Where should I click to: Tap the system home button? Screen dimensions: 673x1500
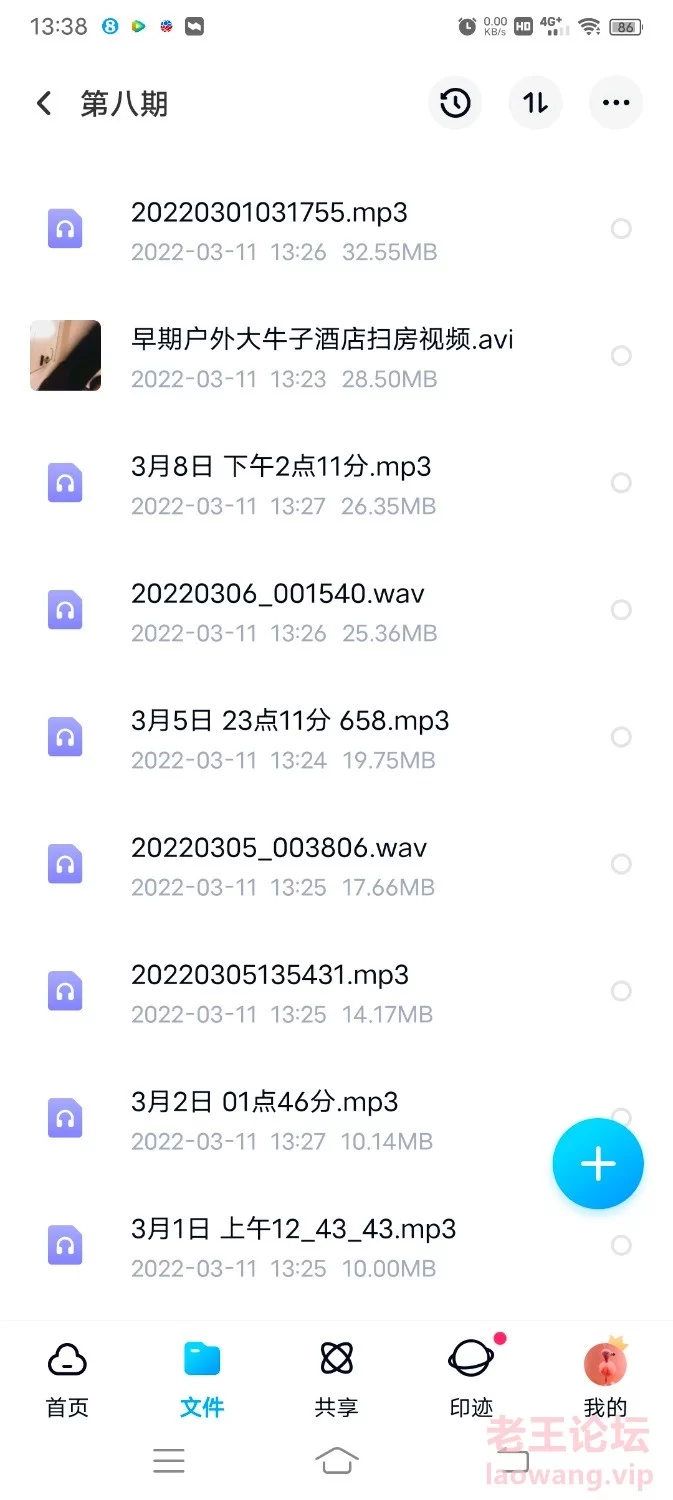(336, 1460)
